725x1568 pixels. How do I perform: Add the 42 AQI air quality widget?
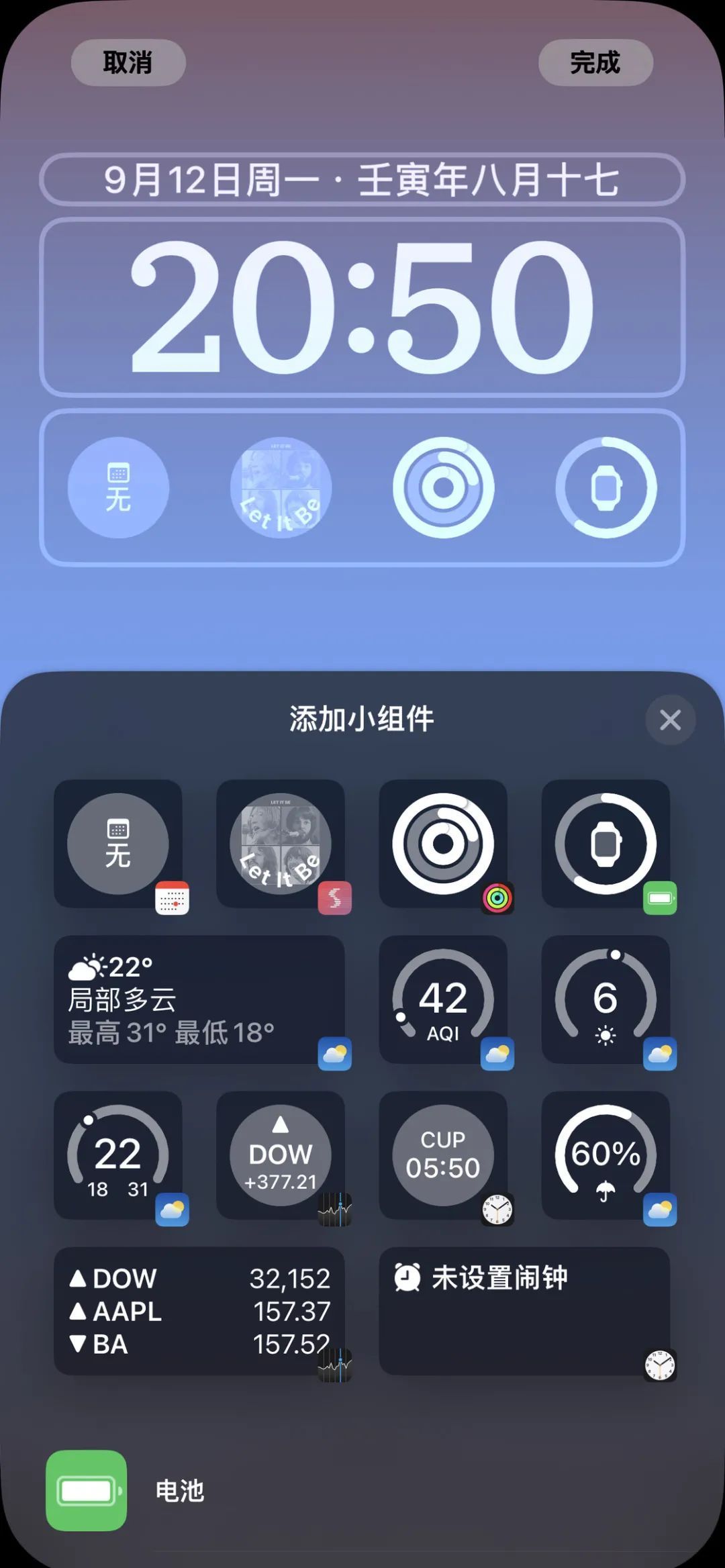click(x=443, y=999)
